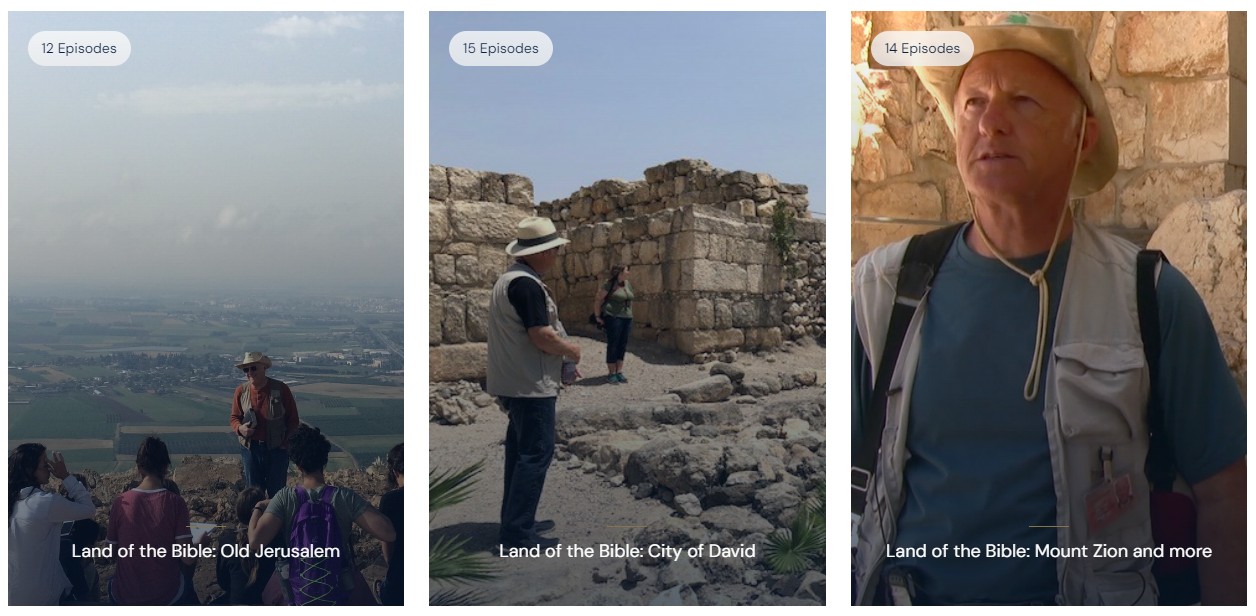
Task: Open Land of the Bible: Mount Zion and more
Action: [x=1048, y=551]
